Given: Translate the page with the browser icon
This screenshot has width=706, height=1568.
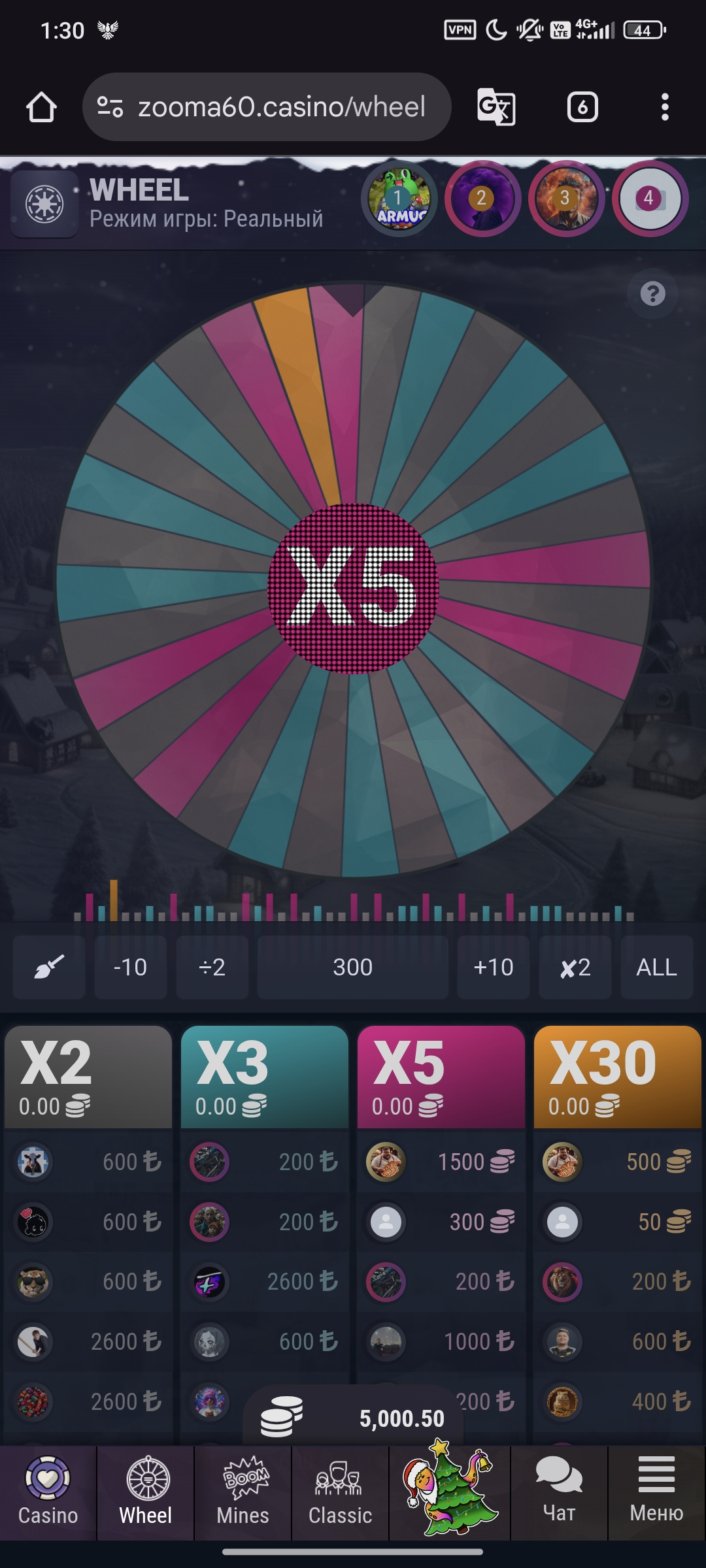Looking at the screenshot, I should click(496, 107).
